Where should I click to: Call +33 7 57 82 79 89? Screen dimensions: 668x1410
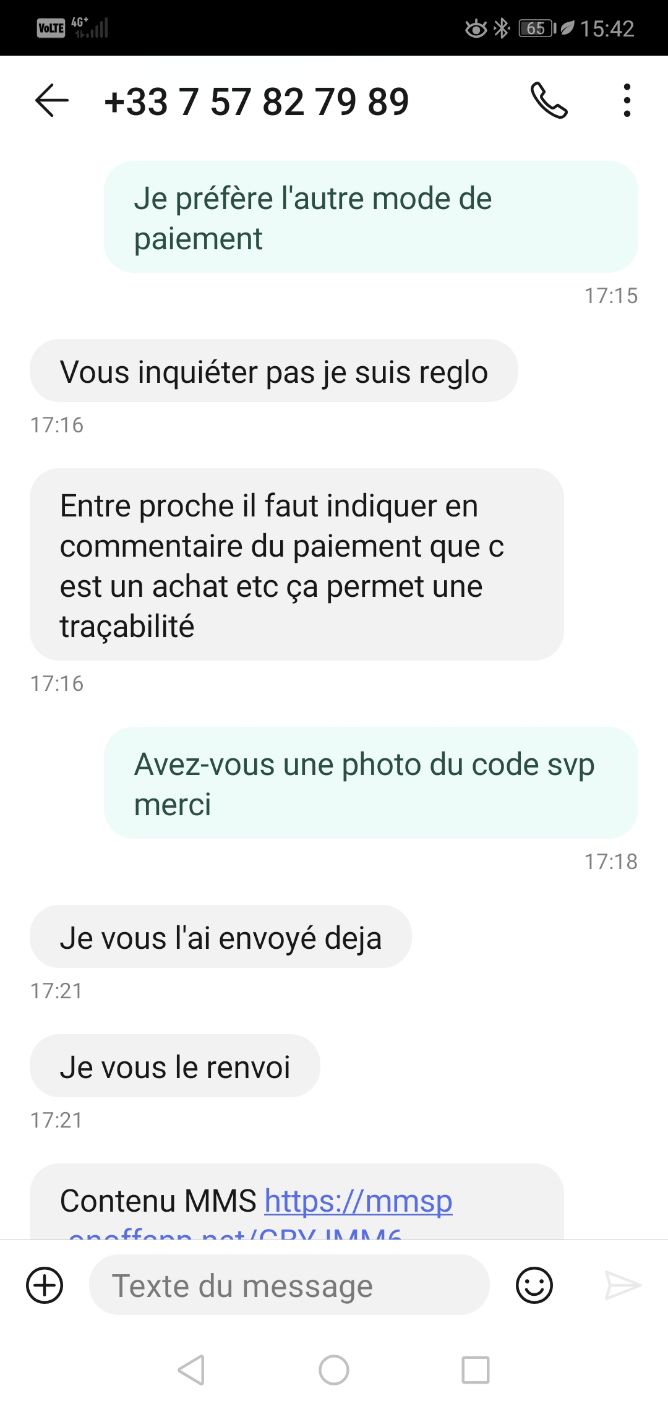pyautogui.click(x=549, y=101)
